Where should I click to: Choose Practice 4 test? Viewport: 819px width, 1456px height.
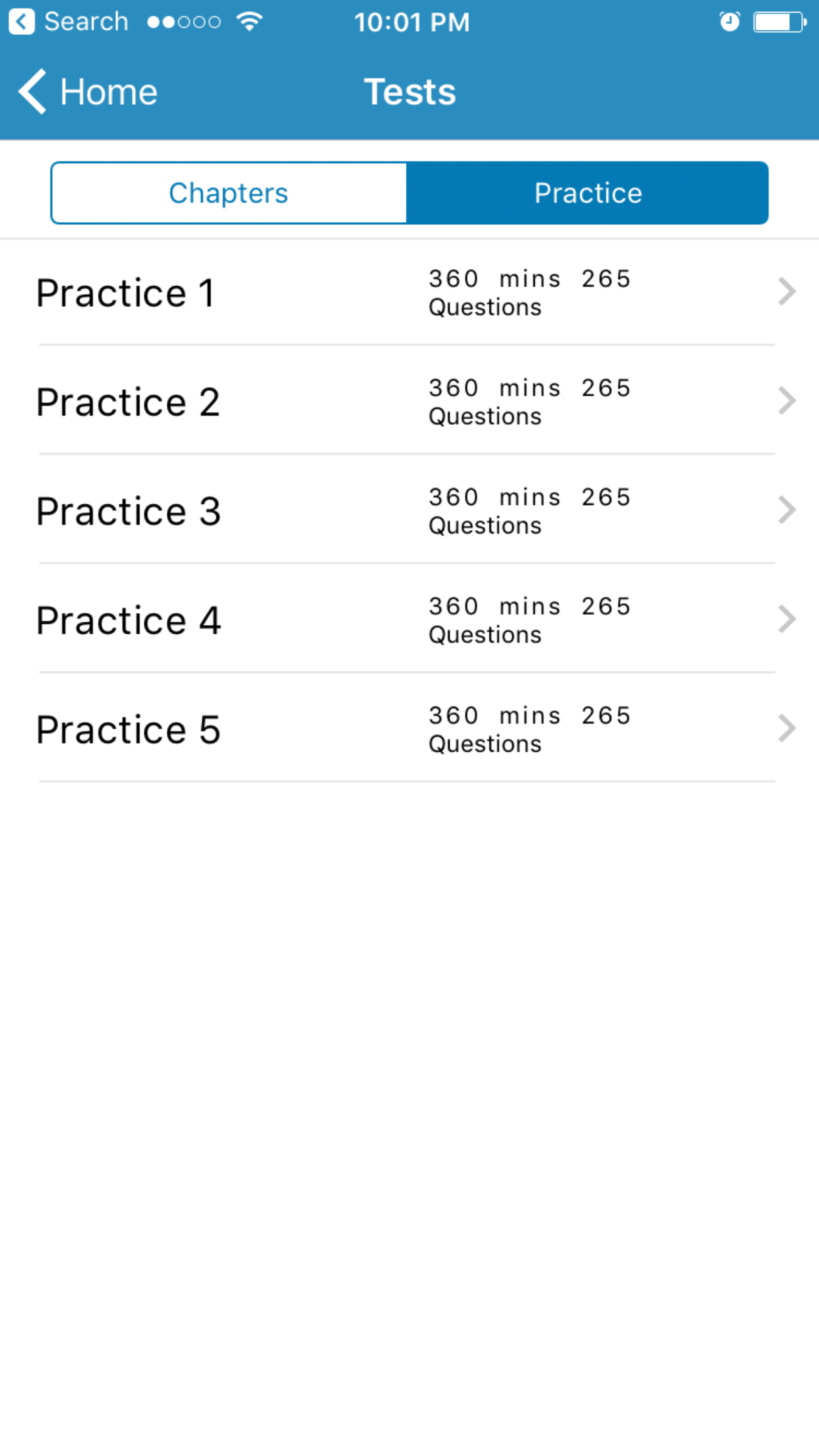[x=409, y=620]
